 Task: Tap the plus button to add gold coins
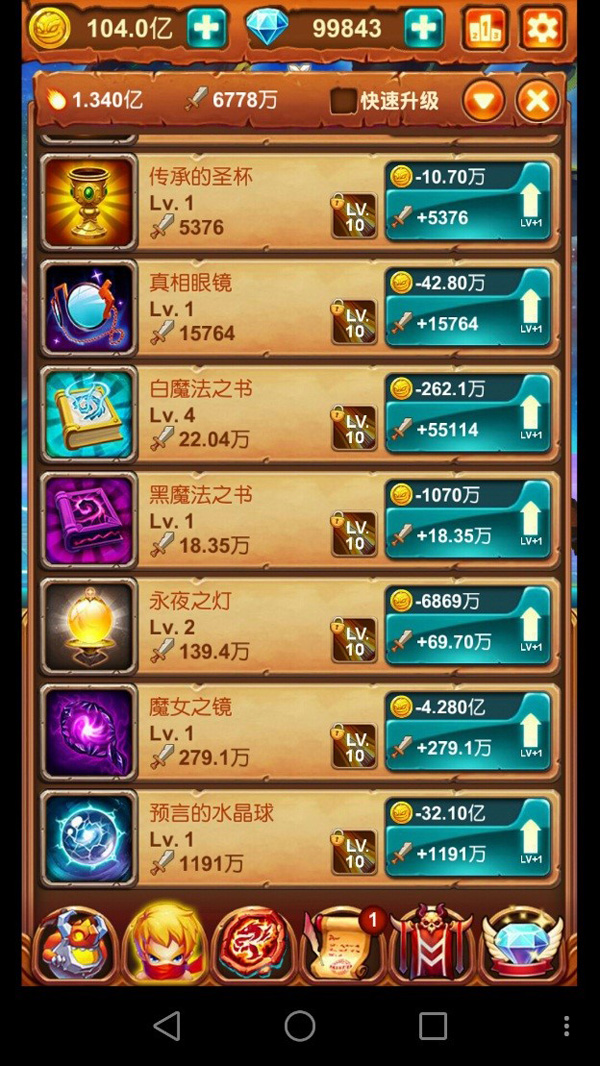click(x=206, y=28)
